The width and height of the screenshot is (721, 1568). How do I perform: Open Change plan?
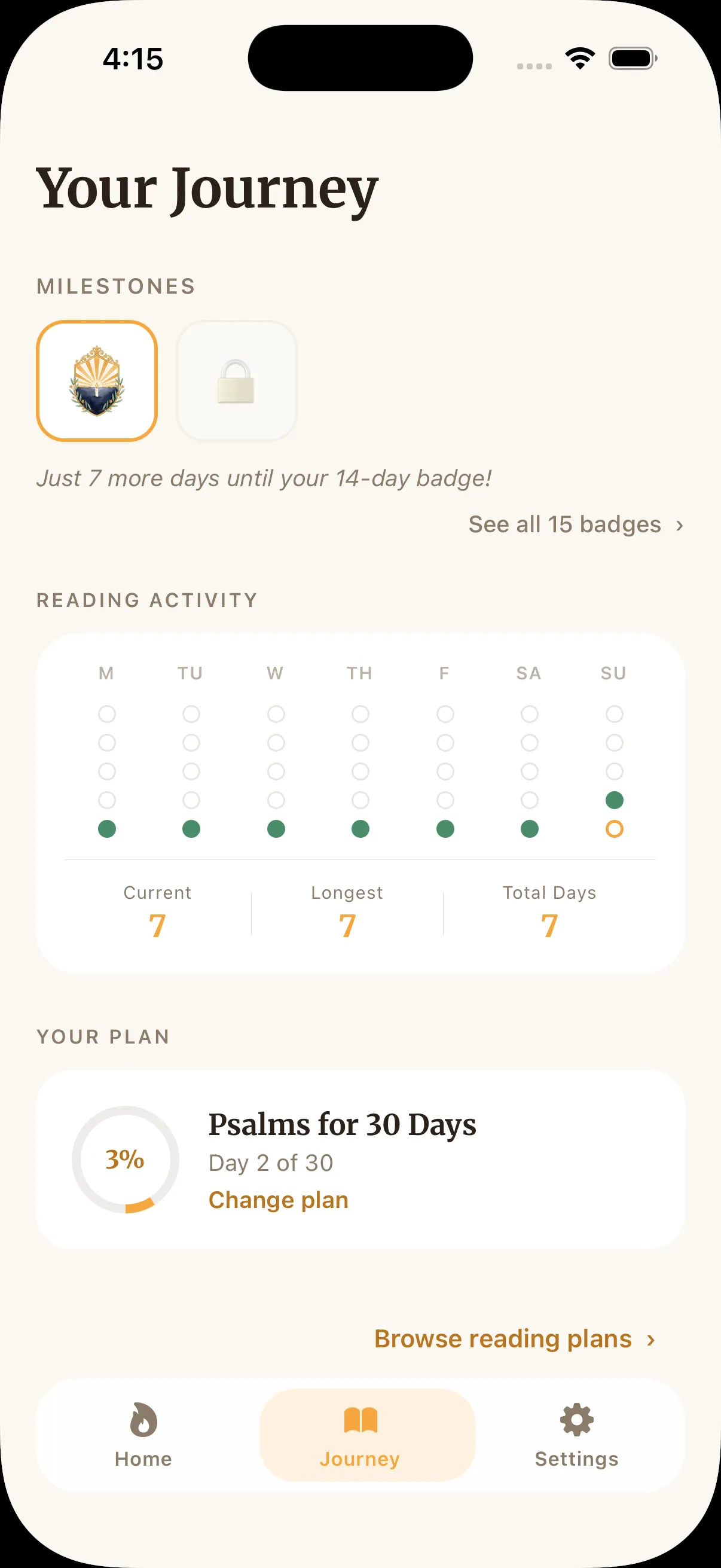[x=278, y=1200]
